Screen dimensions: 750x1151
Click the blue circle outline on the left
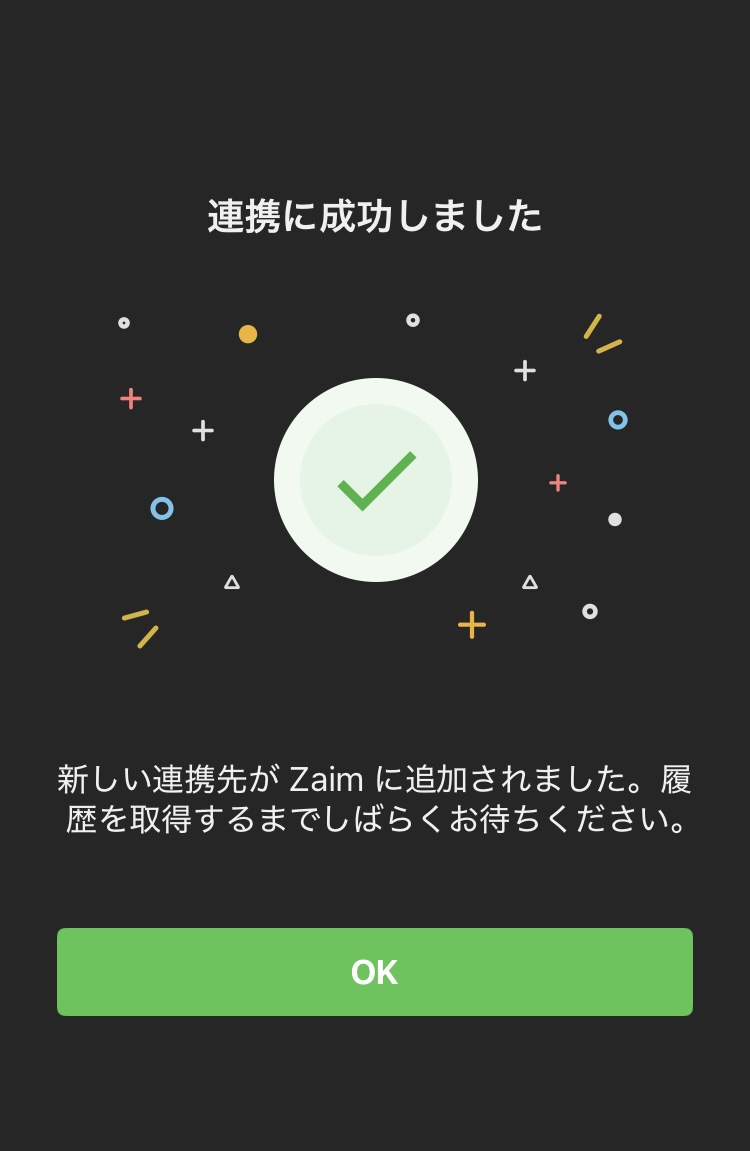(162, 510)
